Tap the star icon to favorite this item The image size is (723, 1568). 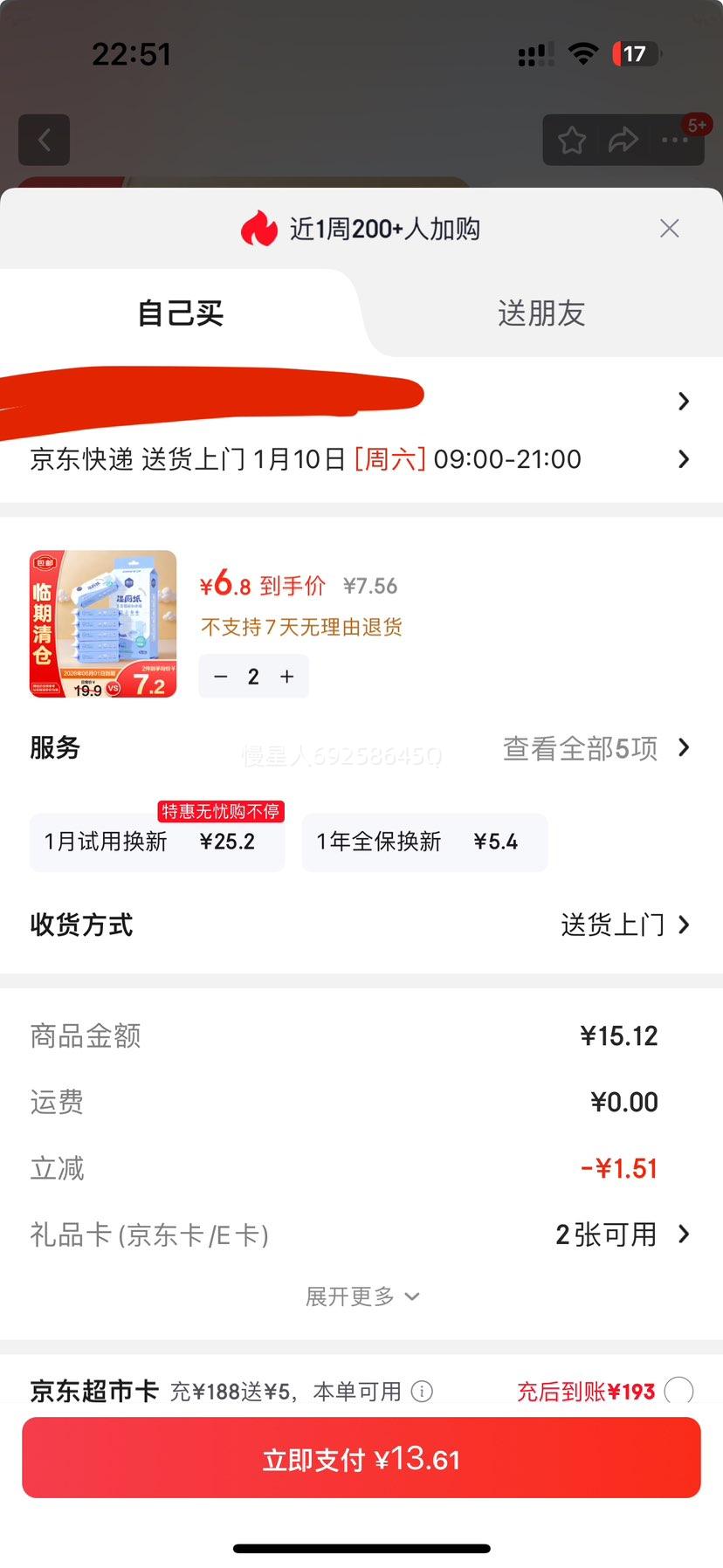(x=572, y=140)
